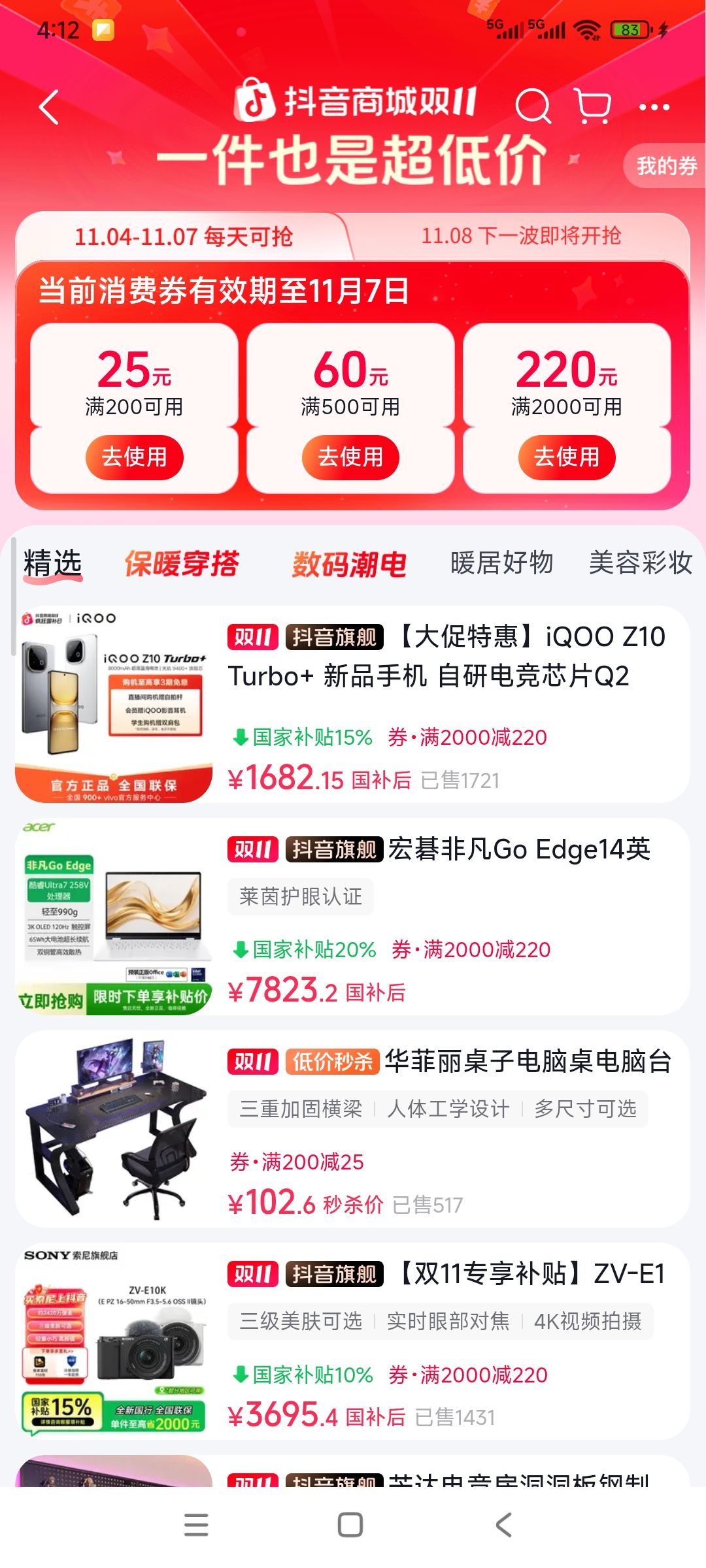Switch to the 保暖穿搭 tab
706x1568 pixels.
[182, 564]
